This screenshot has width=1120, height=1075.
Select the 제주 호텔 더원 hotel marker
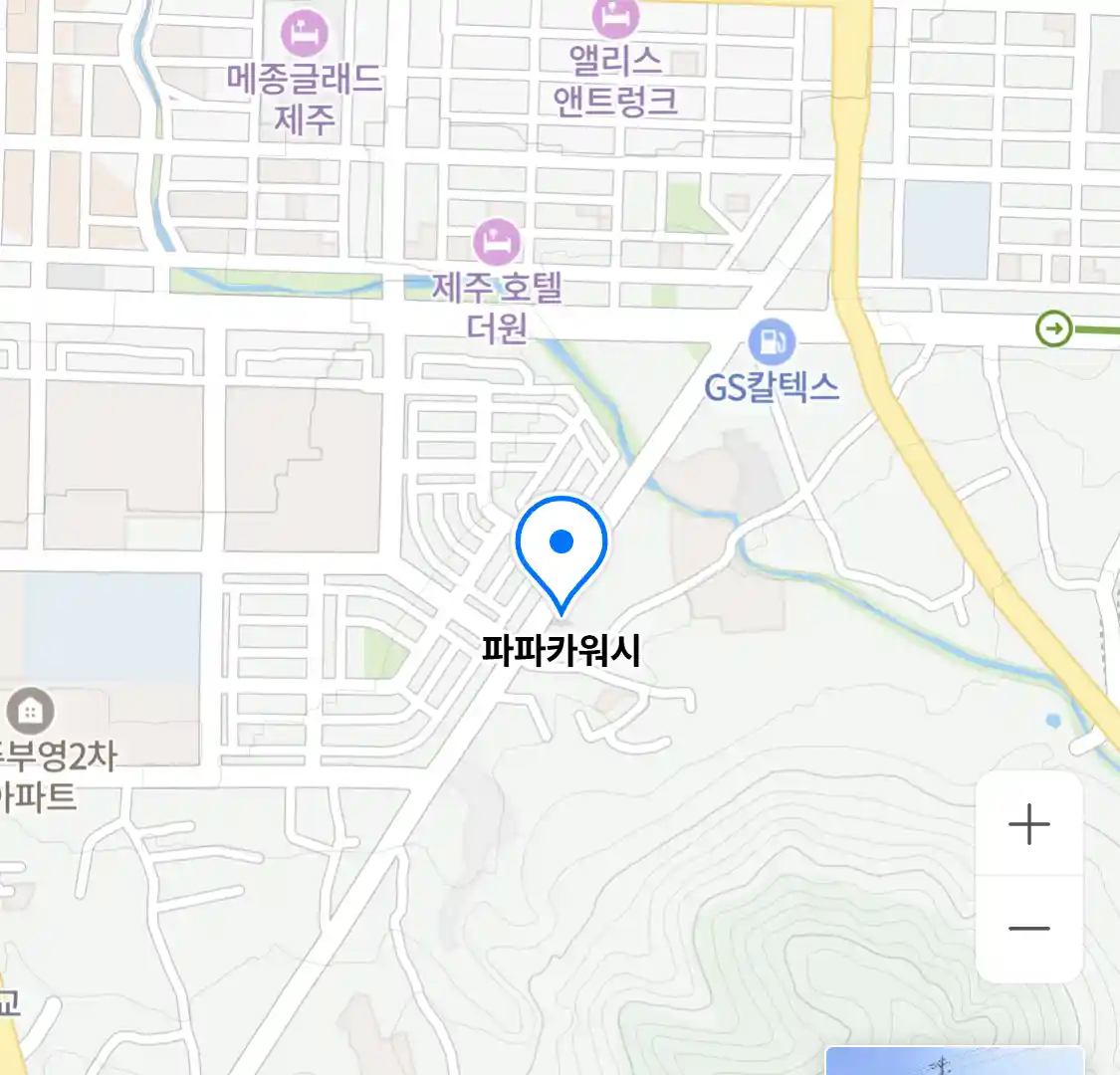[496, 242]
